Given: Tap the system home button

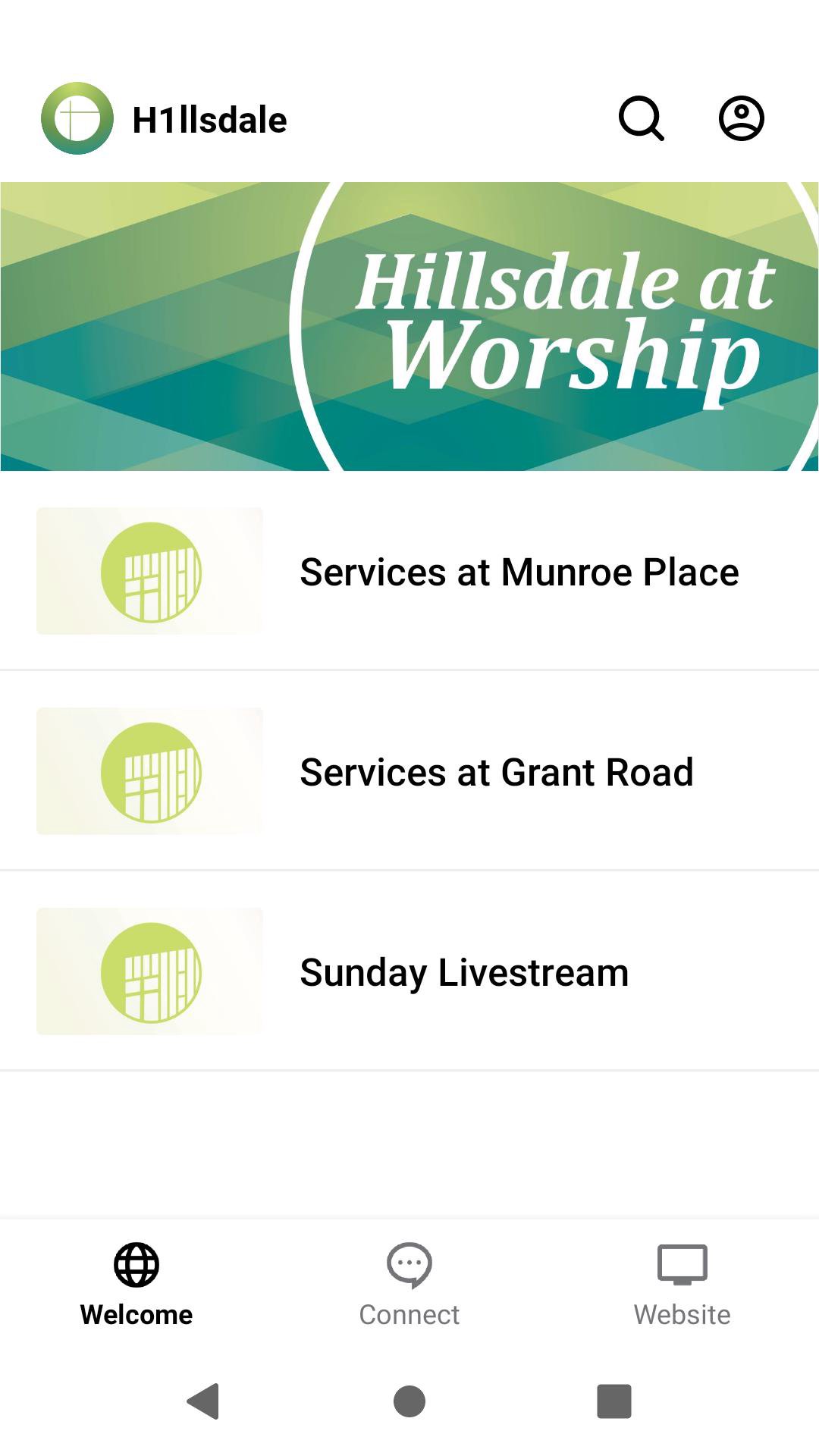Looking at the screenshot, I should 409,1401.
